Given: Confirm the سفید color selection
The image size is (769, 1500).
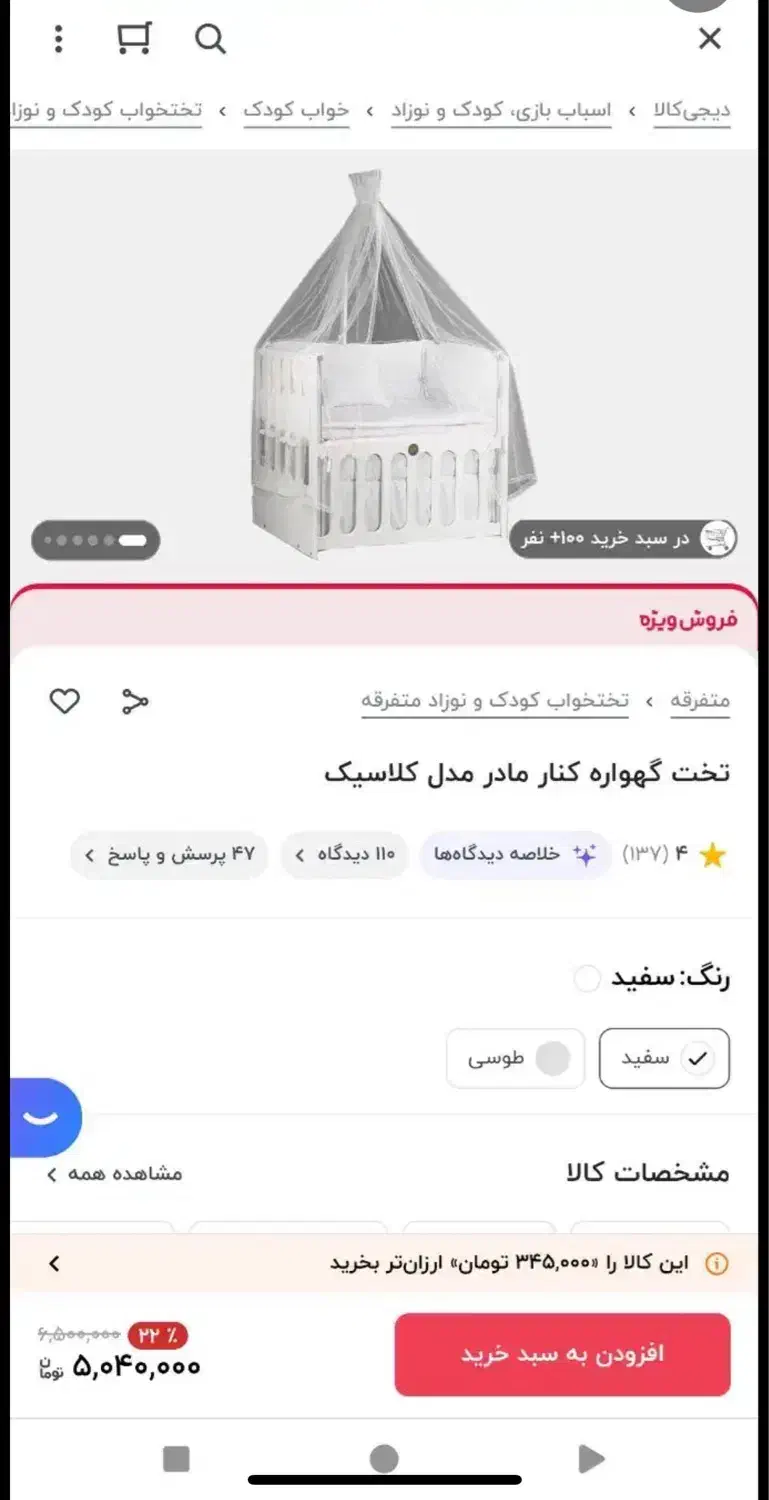Looking at the screenshot, I should click(x=663, y=1057).
